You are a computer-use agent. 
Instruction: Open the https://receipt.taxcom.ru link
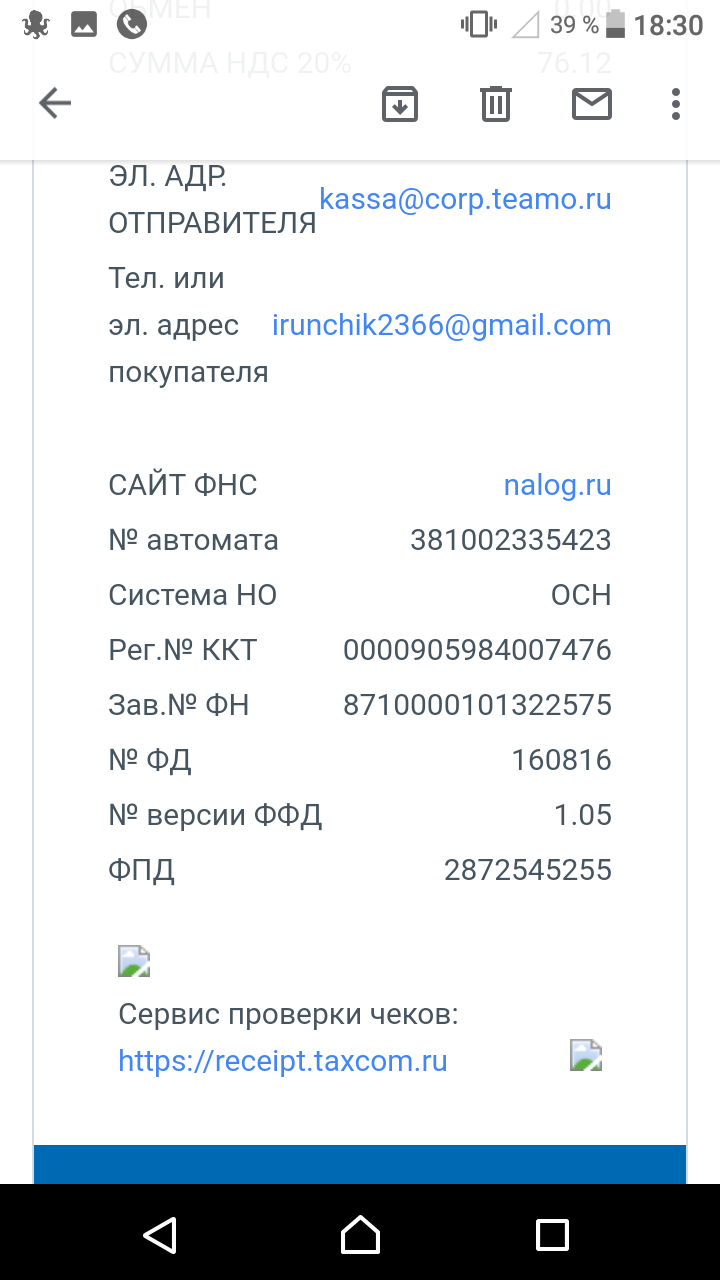(x=283, y=1060)
